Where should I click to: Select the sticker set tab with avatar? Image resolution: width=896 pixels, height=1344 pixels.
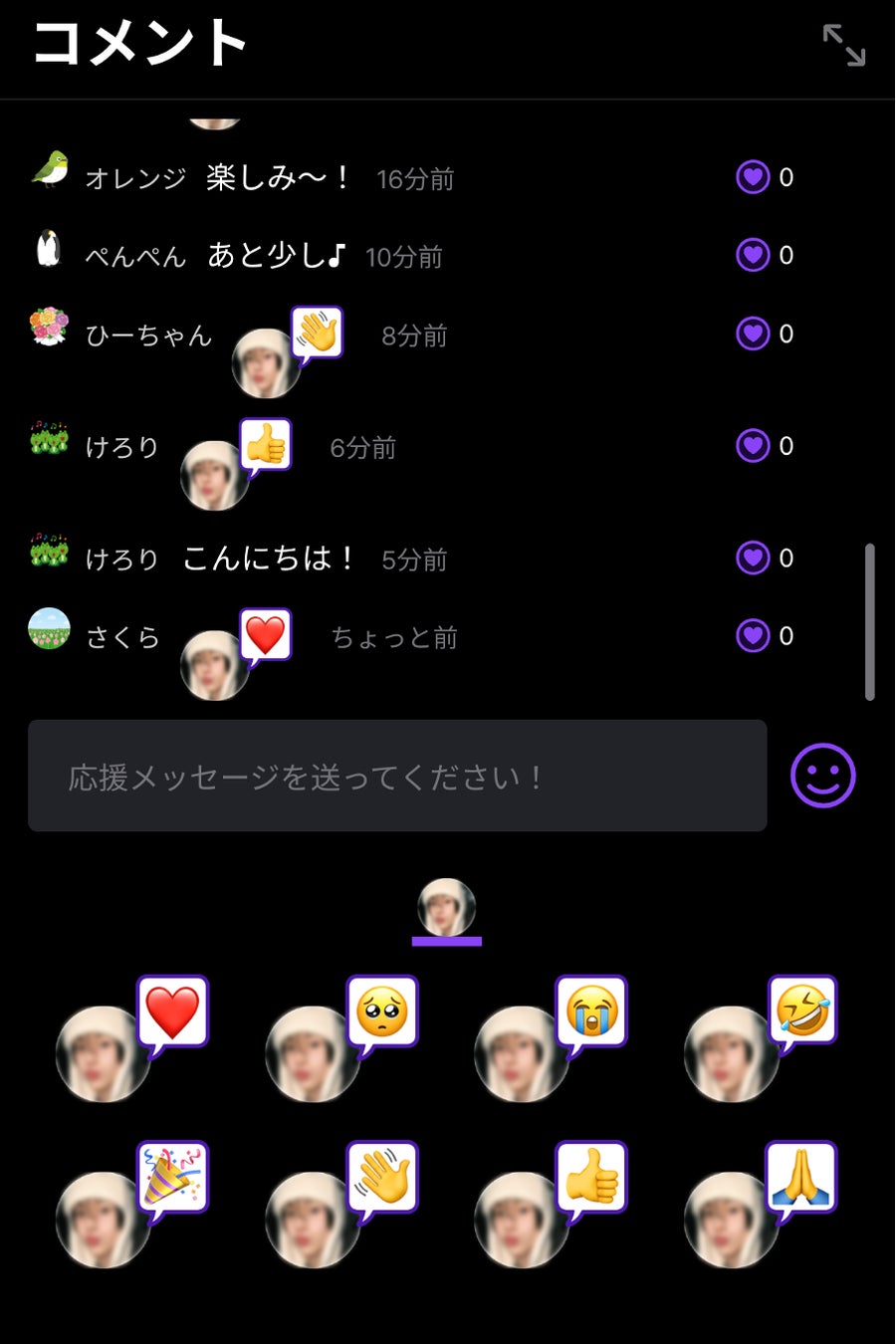pyautogui.click(x=446, y=908)
